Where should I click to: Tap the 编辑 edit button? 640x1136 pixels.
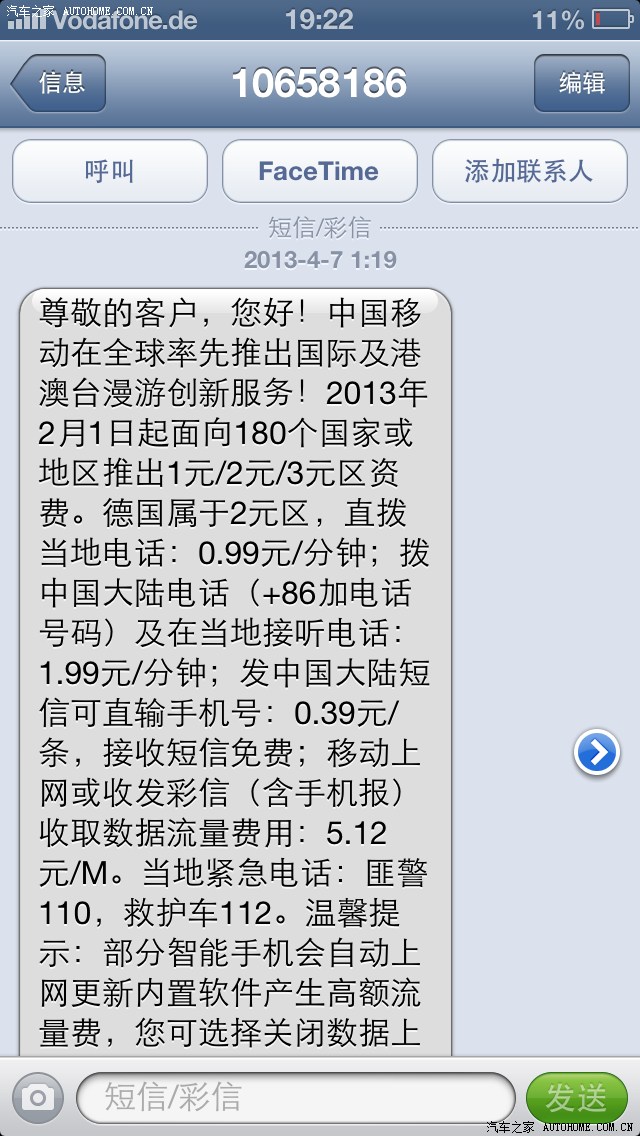click(x=581, y=83)
